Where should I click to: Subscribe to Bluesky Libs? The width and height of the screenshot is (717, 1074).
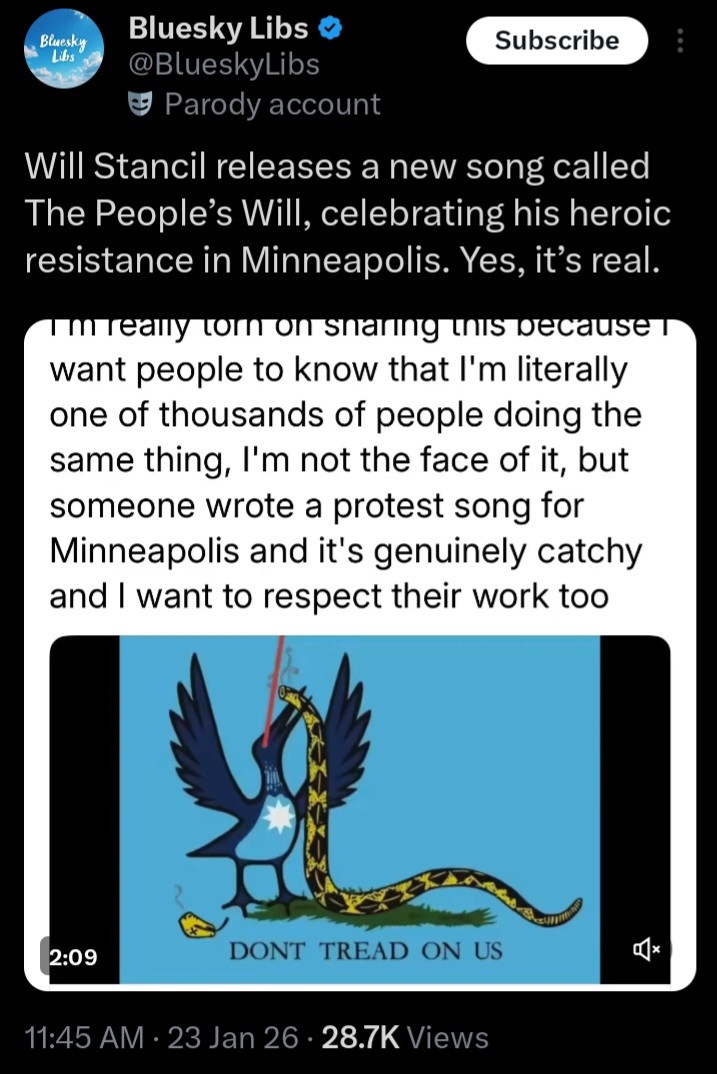pyautogui.click(x=558, y=41)
